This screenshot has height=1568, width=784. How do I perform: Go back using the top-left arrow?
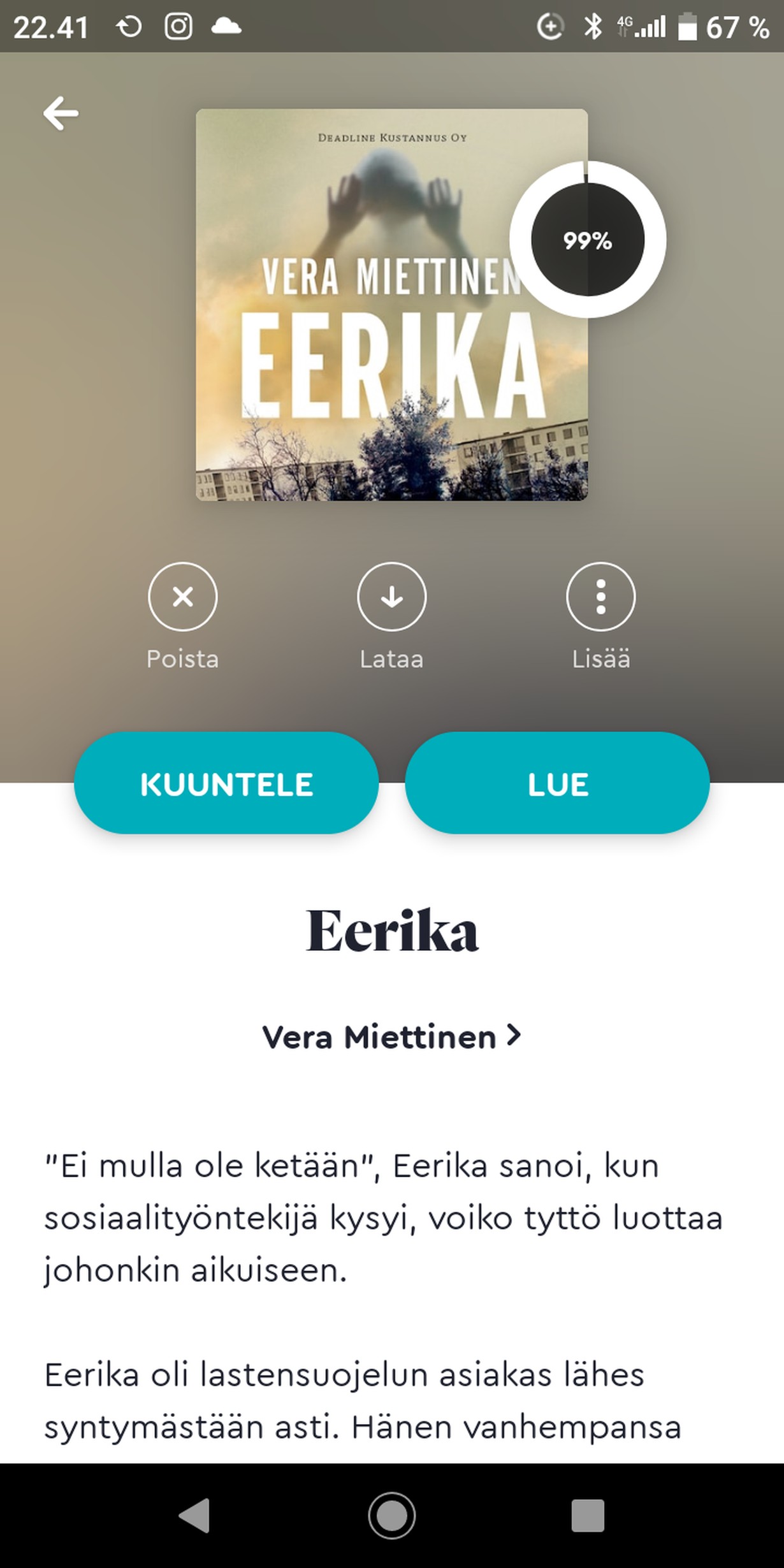point(61,113)
